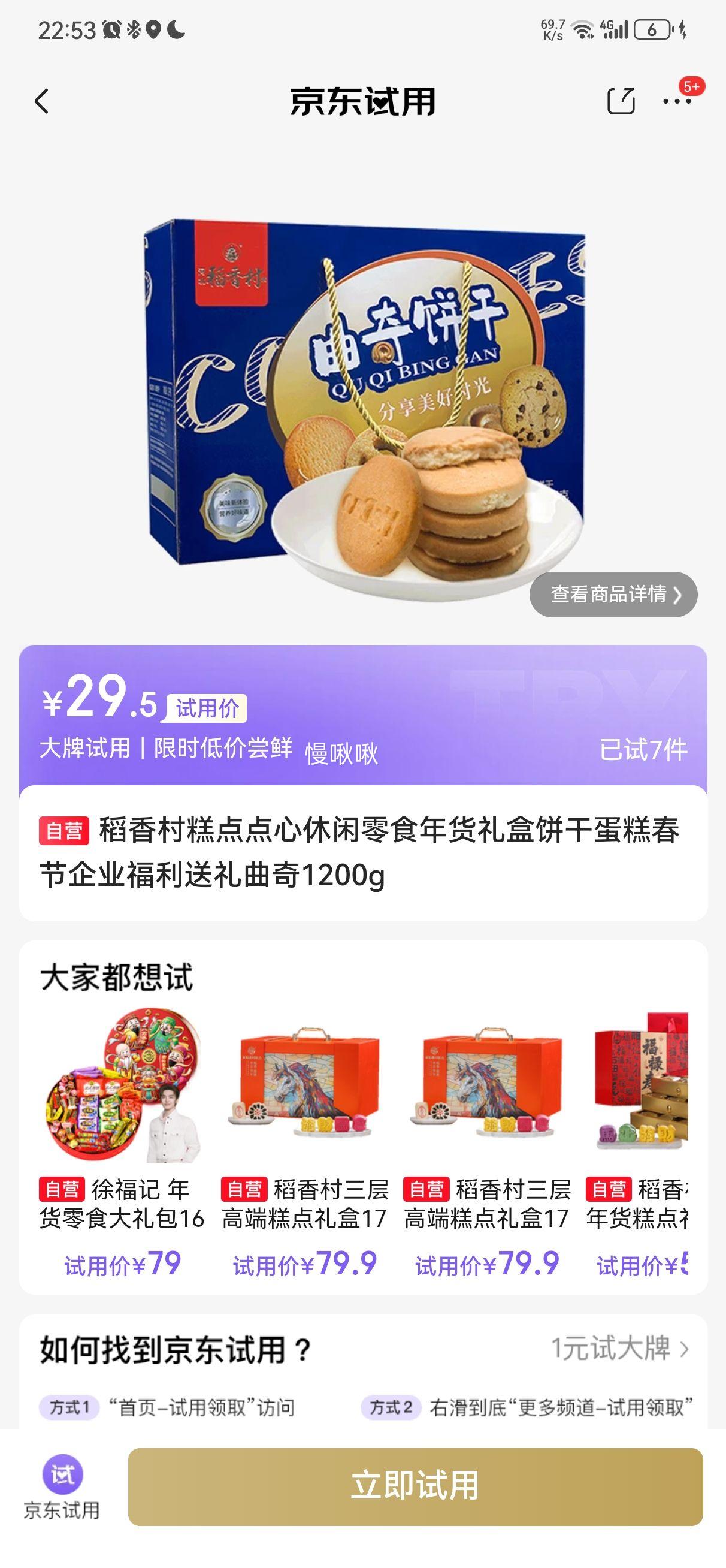Tap the battery indicator showing 6%
726x1568 pixels.
coord(652,29)
